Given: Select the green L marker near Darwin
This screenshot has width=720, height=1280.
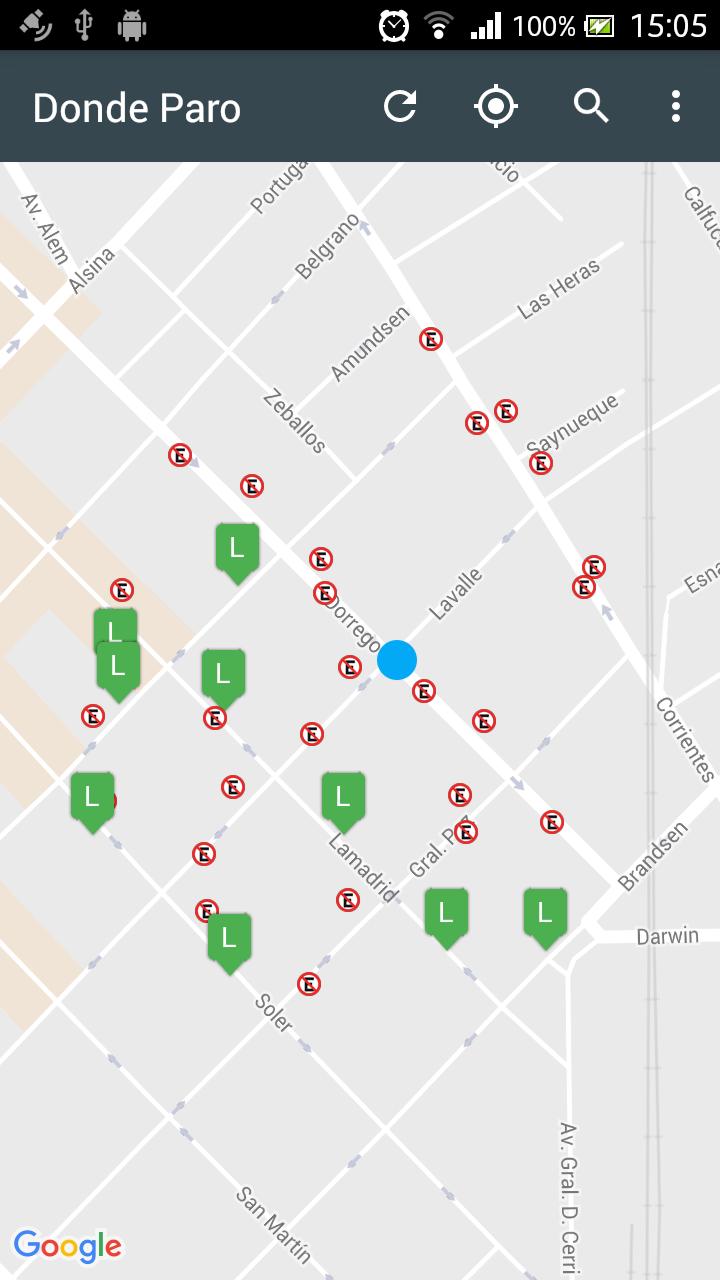Looking at the screenshot, I should pyautogui.click(x=545, y=914).
